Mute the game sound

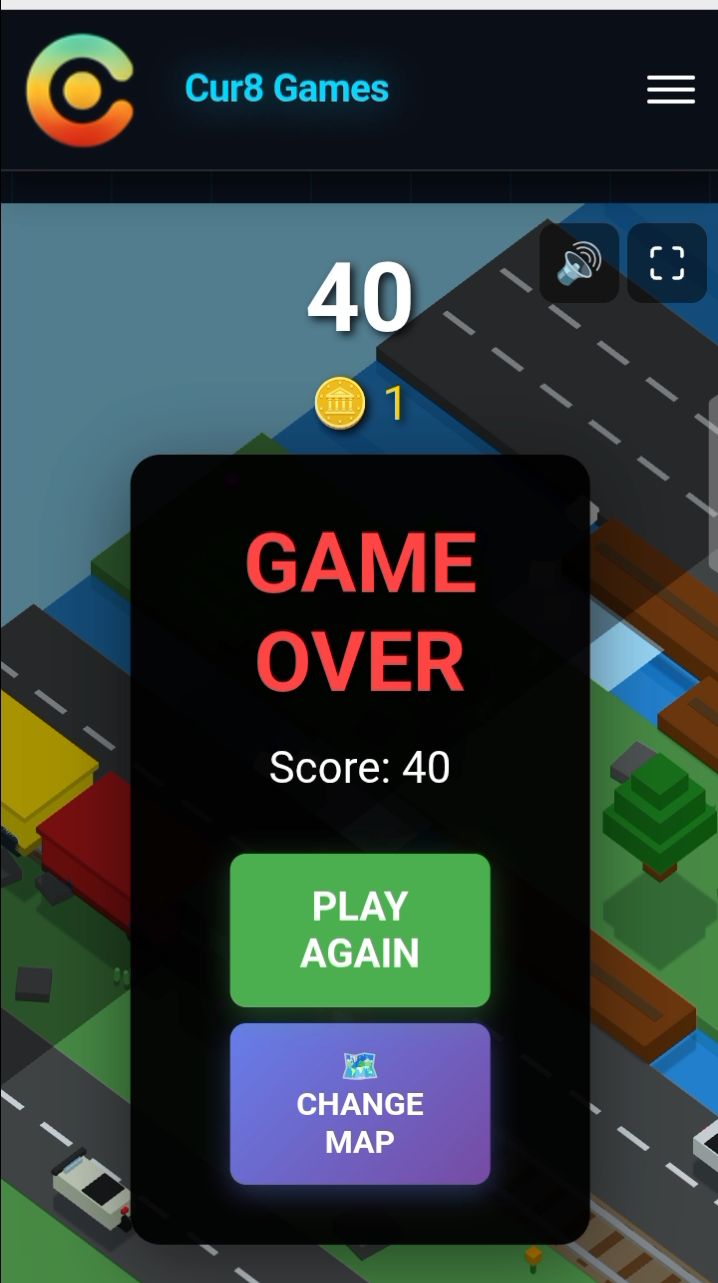[x=579, y=263]
